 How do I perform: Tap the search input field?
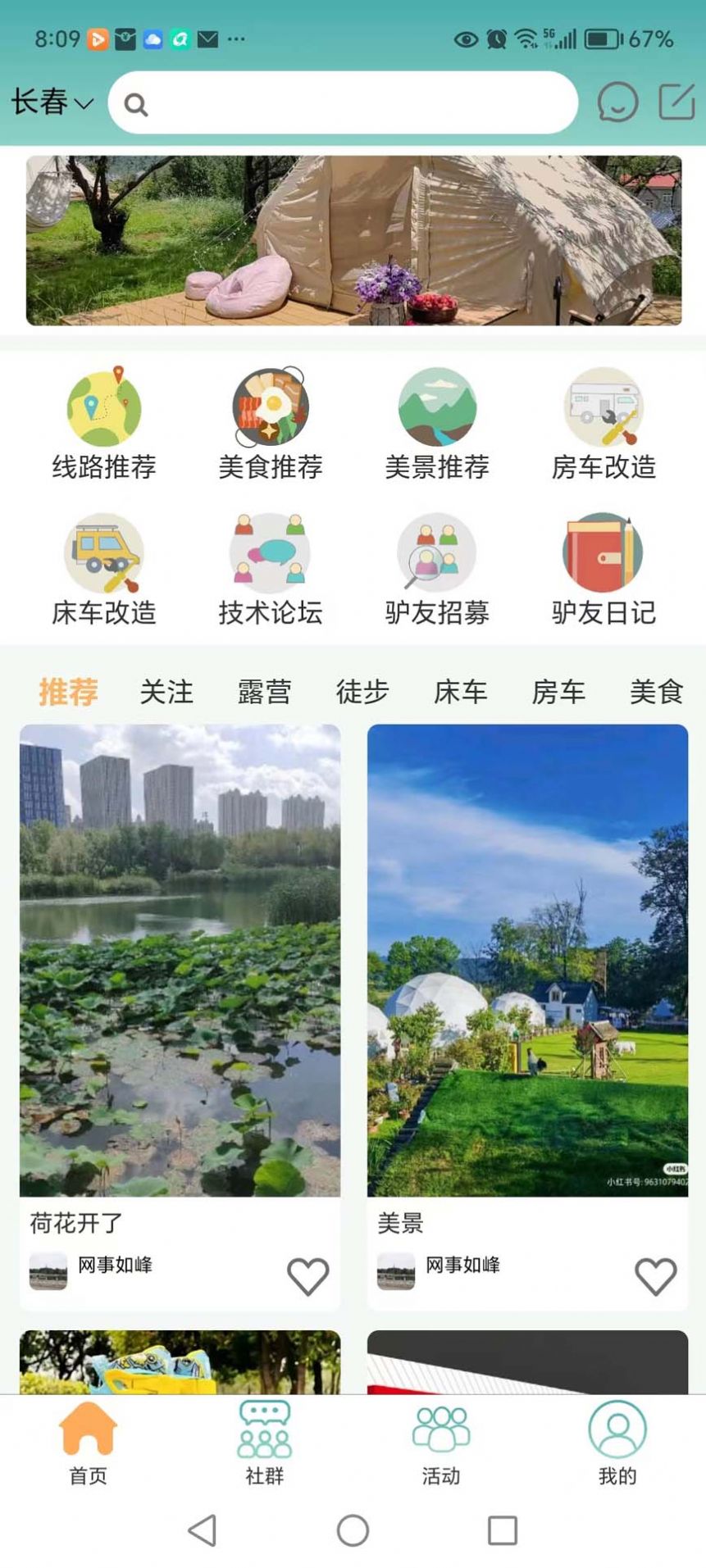click(x=344, y=102)
